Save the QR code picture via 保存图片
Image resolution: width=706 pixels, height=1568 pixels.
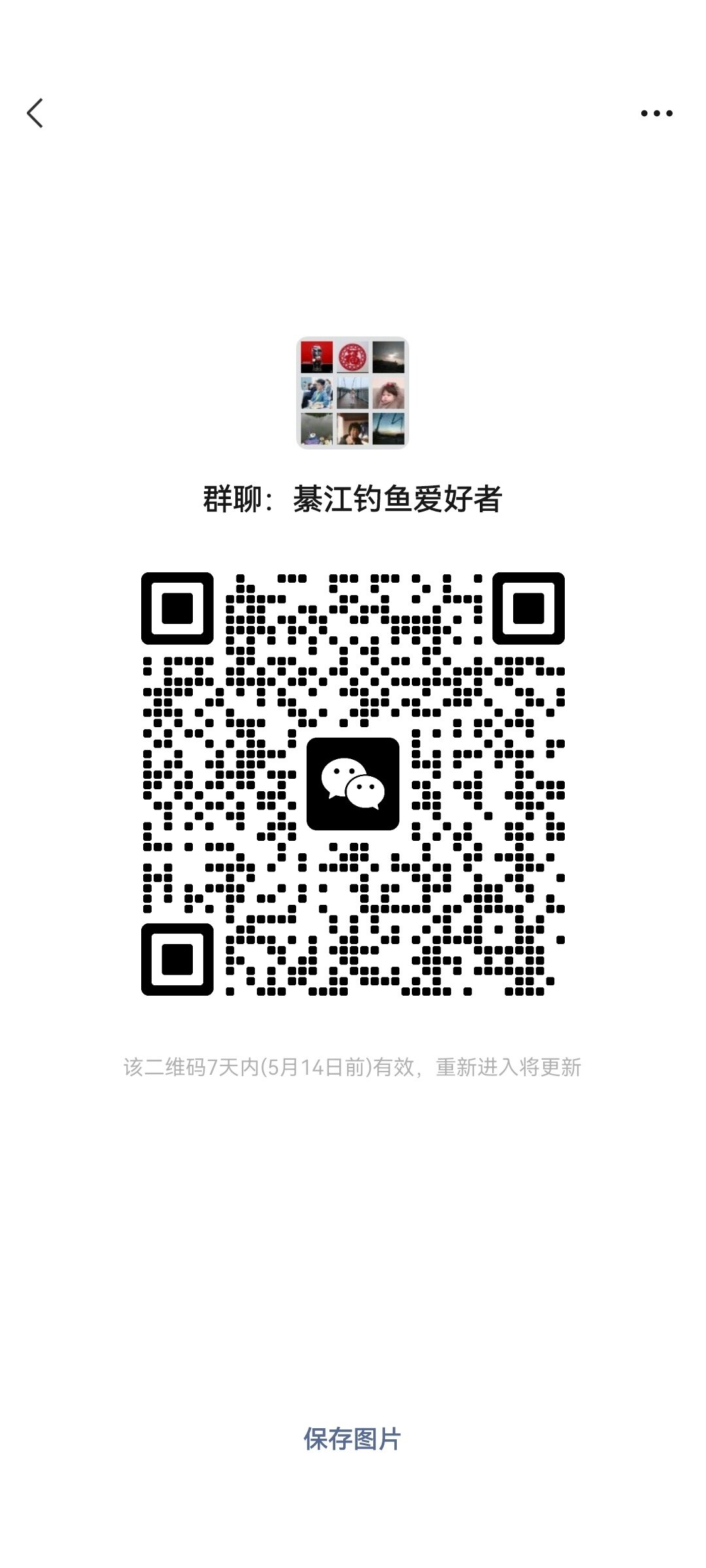pyautogui.click(x=352, y=1439)
